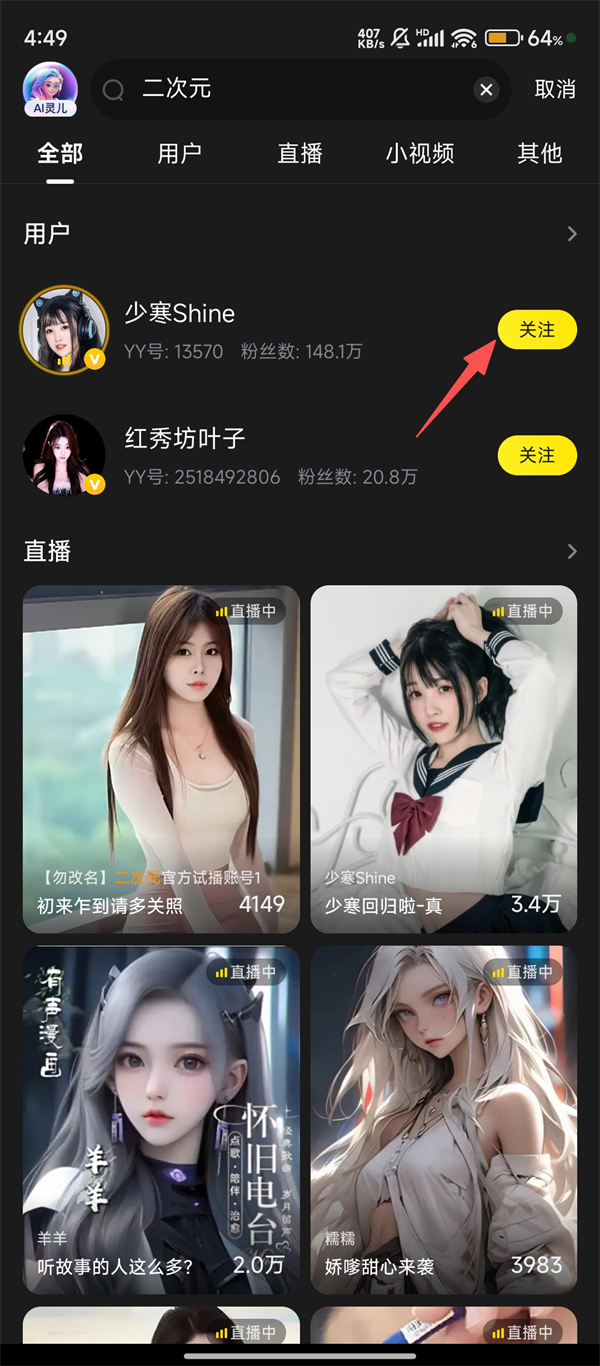Image resolution: width=600 pixels, height=1366 pixels.
Task: Cancel the search with 取消
Action: coord(555,89)
